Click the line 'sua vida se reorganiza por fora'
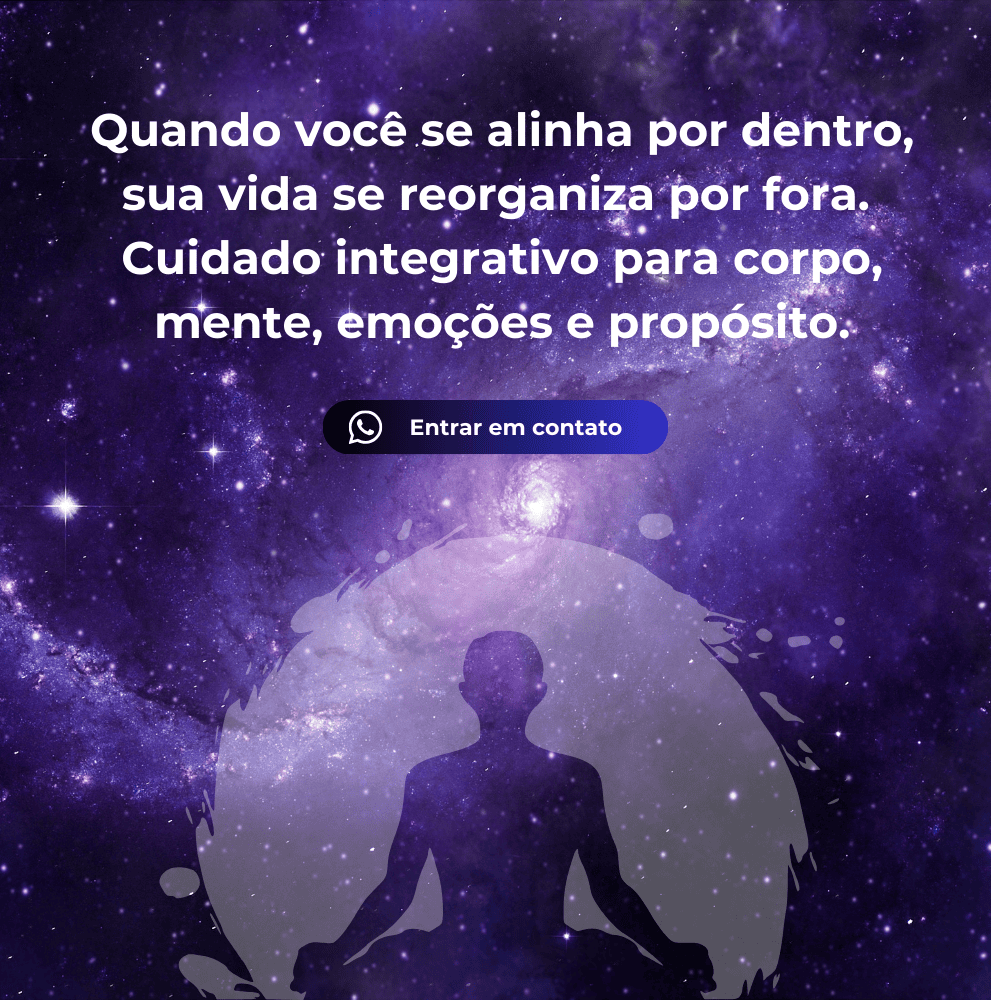991x1000 pixels. [x=495, y=196]
